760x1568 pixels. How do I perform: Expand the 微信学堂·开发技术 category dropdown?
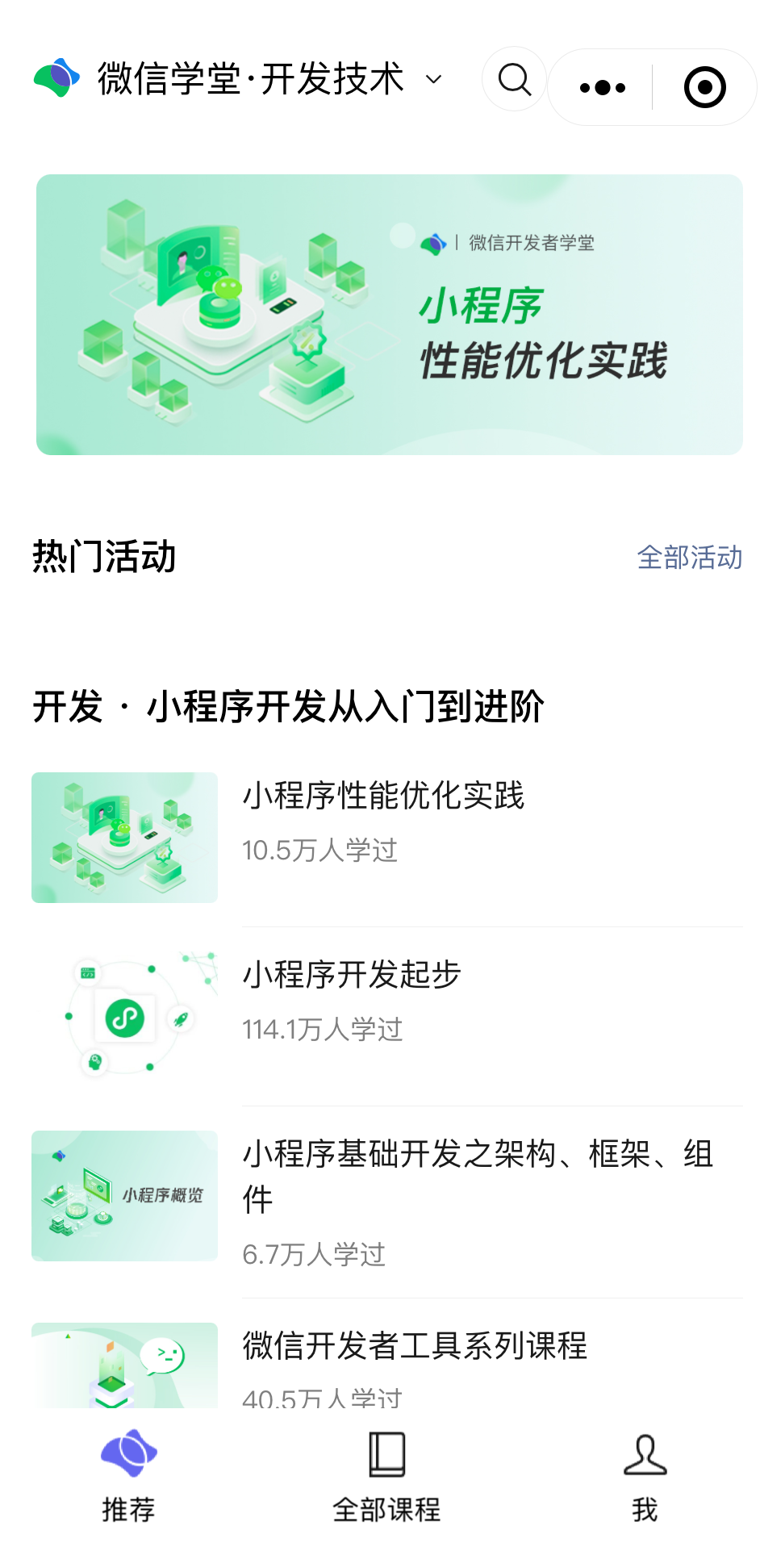pyautogui.click(x=433, y=79)
